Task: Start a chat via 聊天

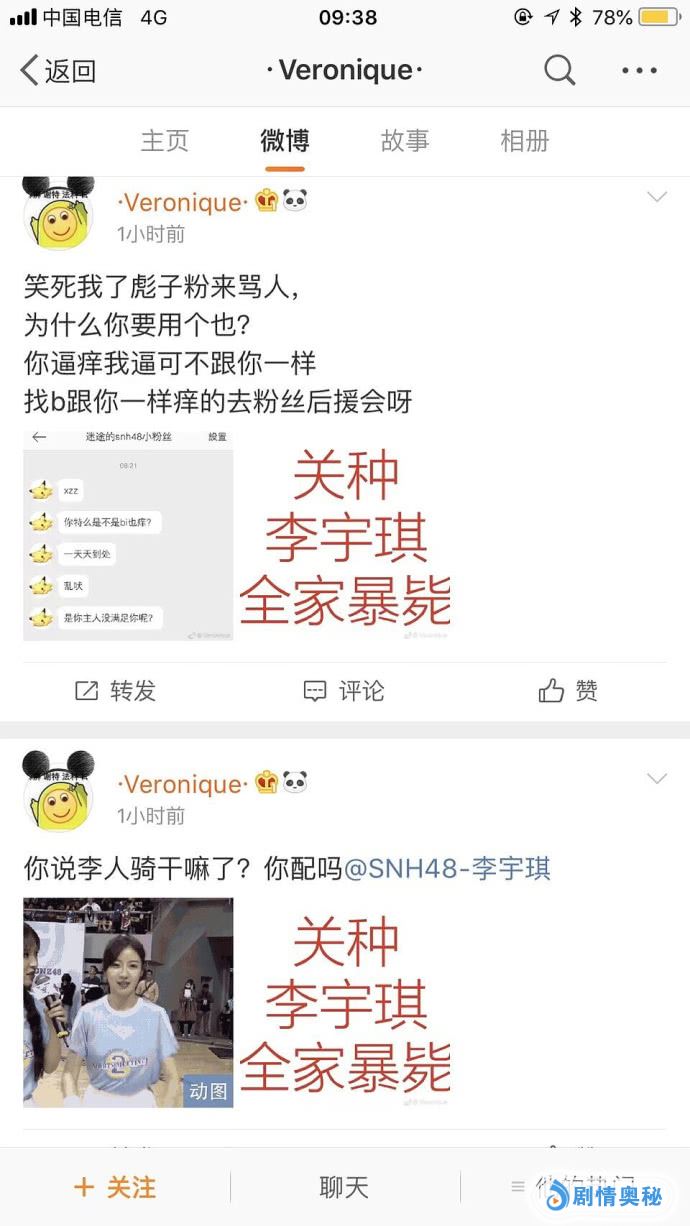Action: pyautogui.click(x=344, y=1187)
